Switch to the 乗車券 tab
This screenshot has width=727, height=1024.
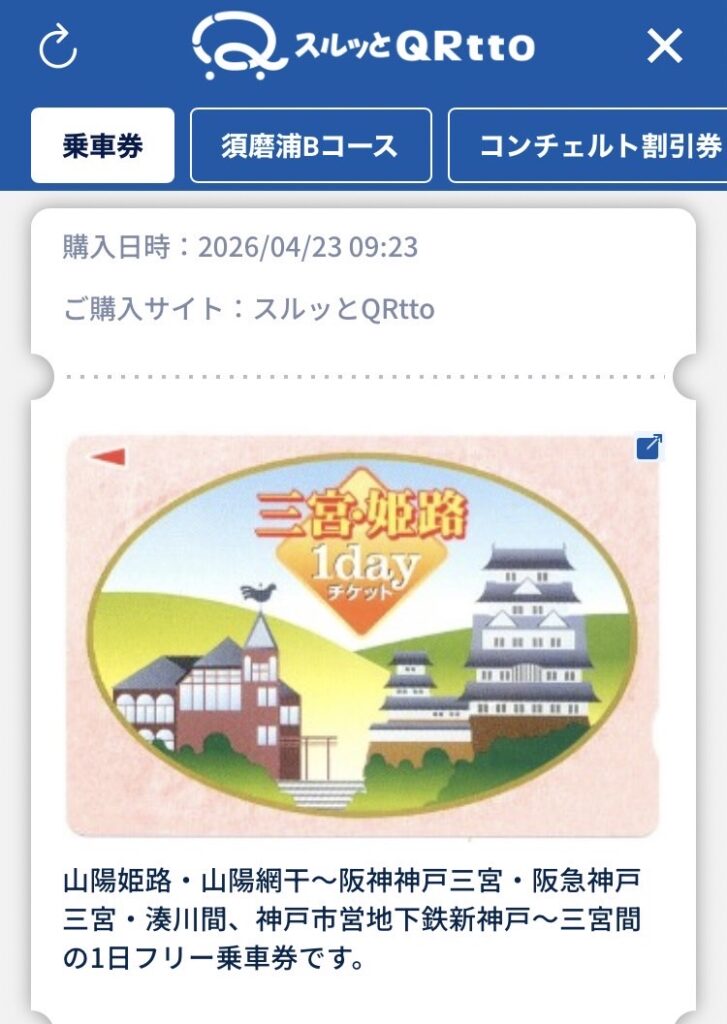point(102,146)
